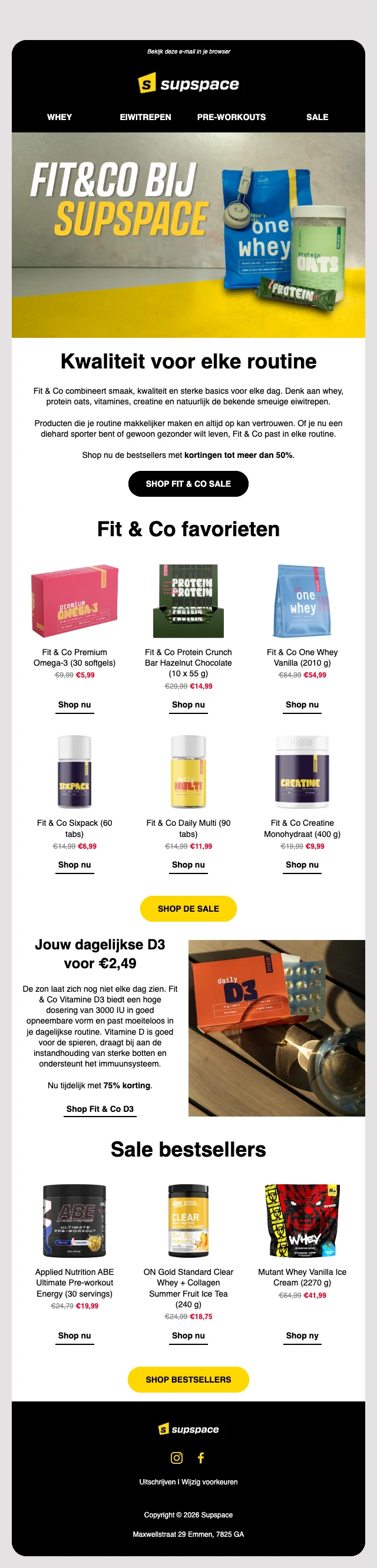The image size is (377, 1568).
Task: Follow the 'Shop Fit & Co D3' link
Action: [100, 1109]
